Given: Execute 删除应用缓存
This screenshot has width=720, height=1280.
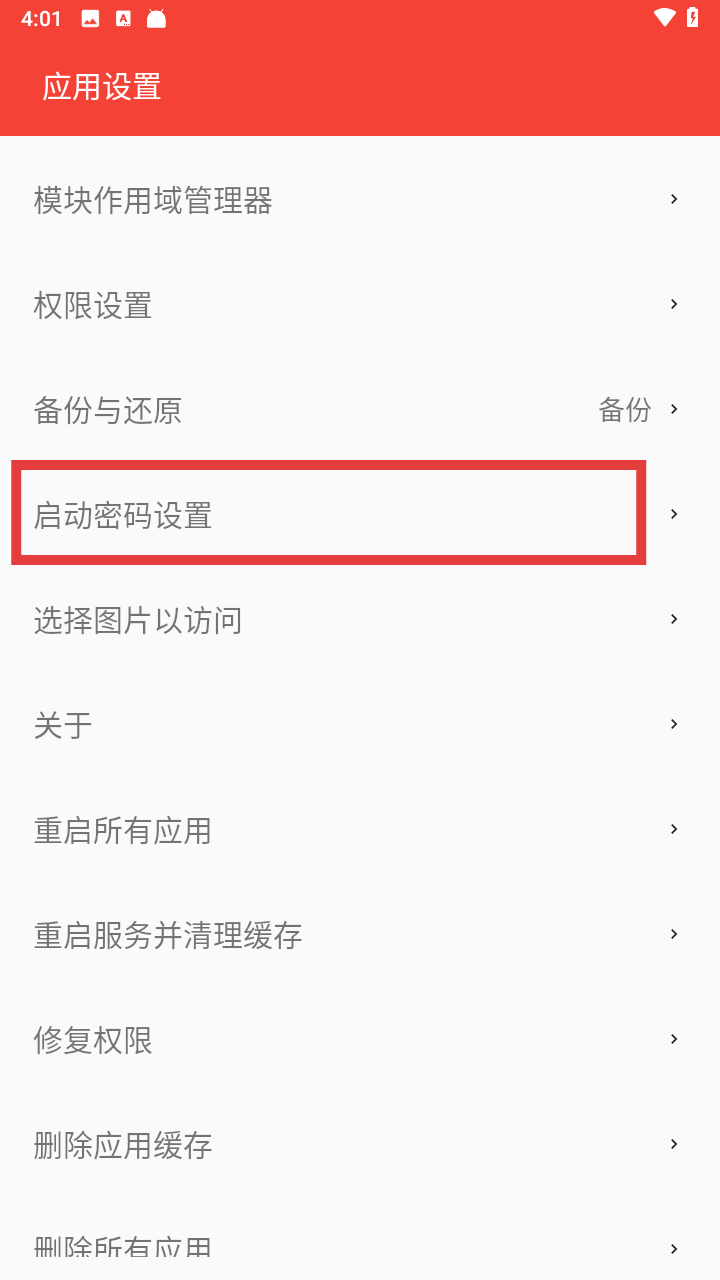Looking at the screenshot, I should pyautogui.click(x=122, y=1146).
